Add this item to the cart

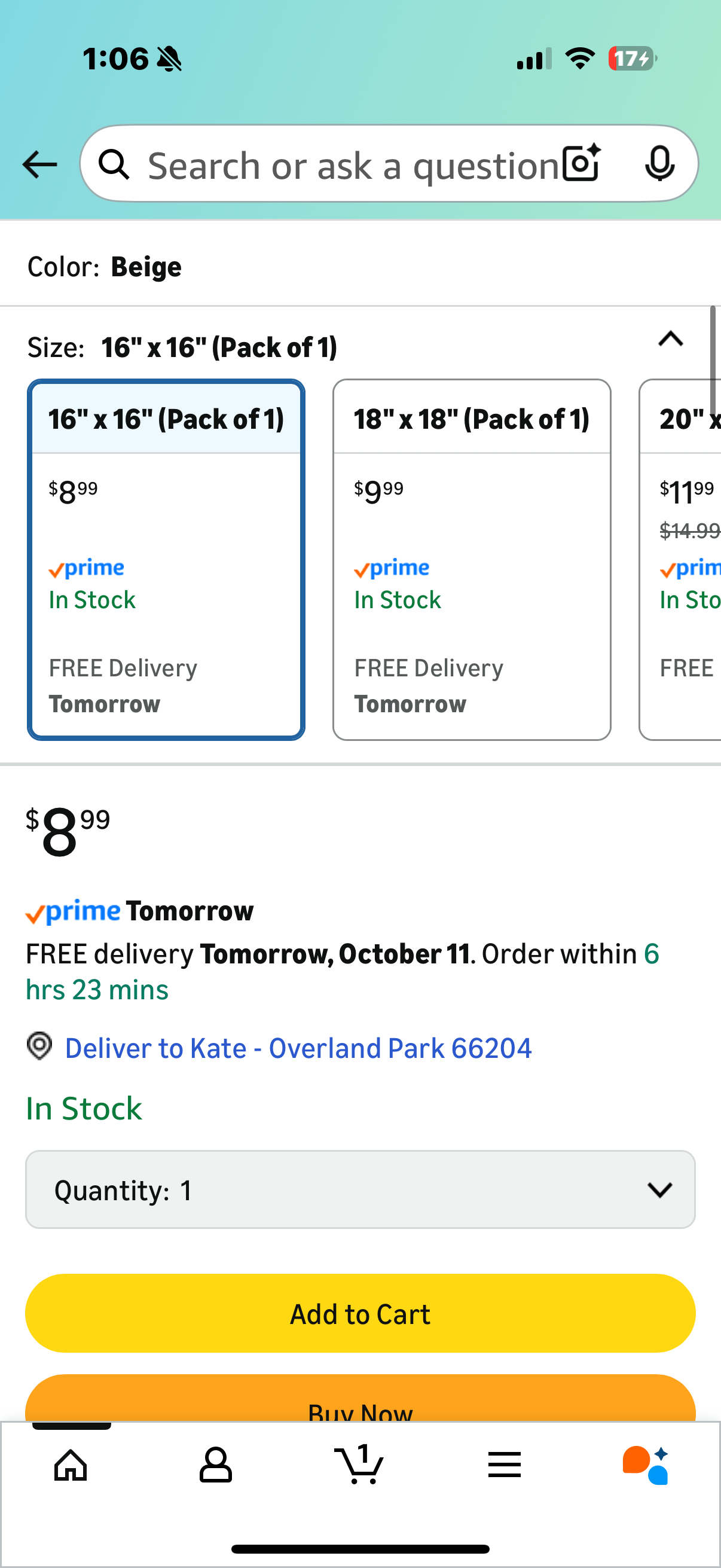[360, 1314]
